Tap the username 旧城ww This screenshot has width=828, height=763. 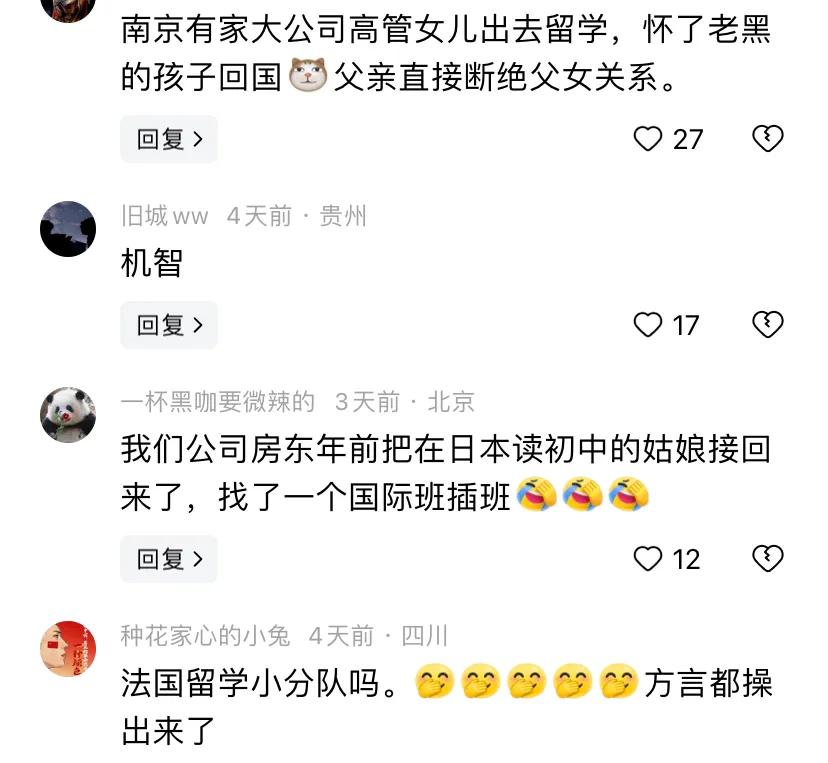pyautogui.click(x=164, y=215)
